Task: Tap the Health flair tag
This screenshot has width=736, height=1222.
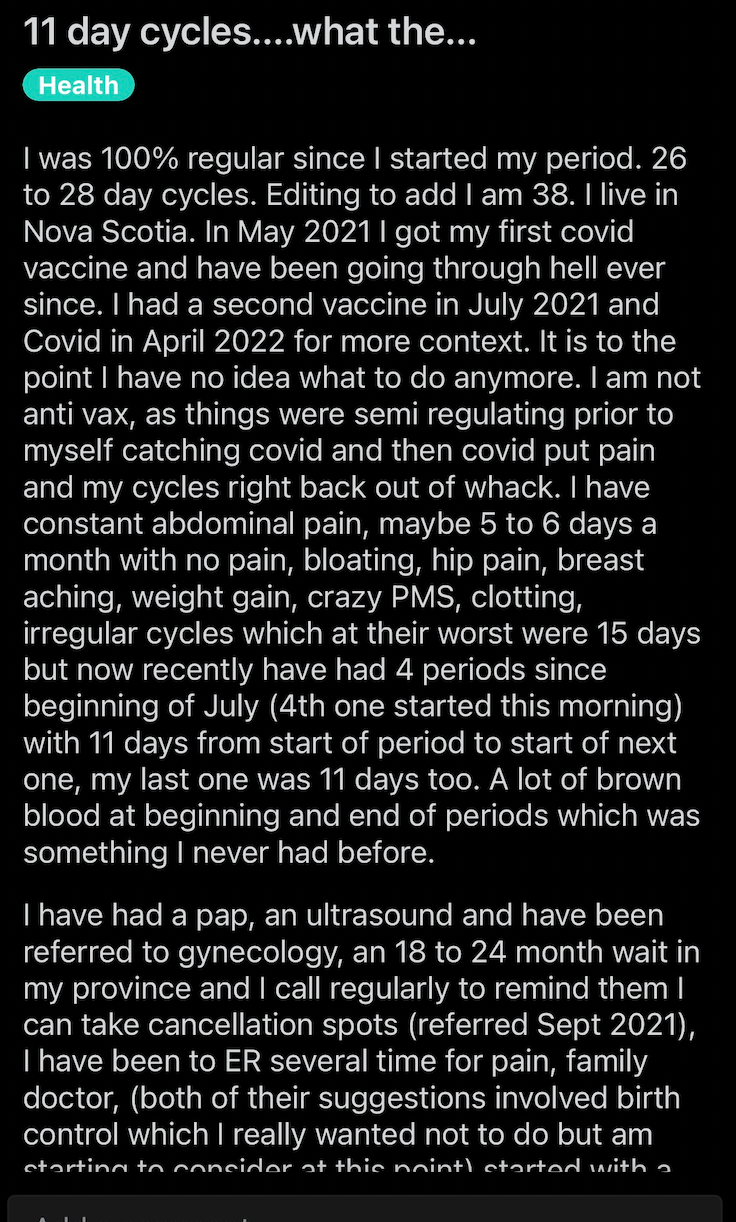Action: [x=78, y=85]
